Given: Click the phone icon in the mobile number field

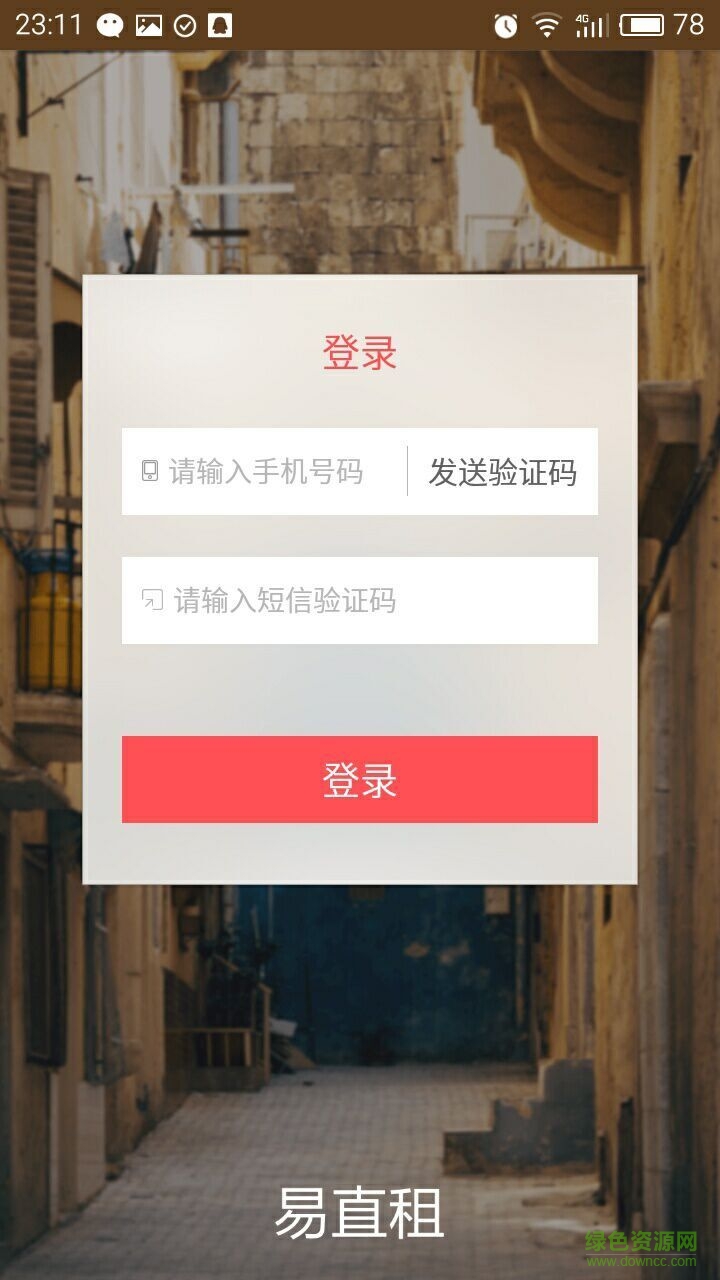Looking at the screenshot, I should (150, 472).
